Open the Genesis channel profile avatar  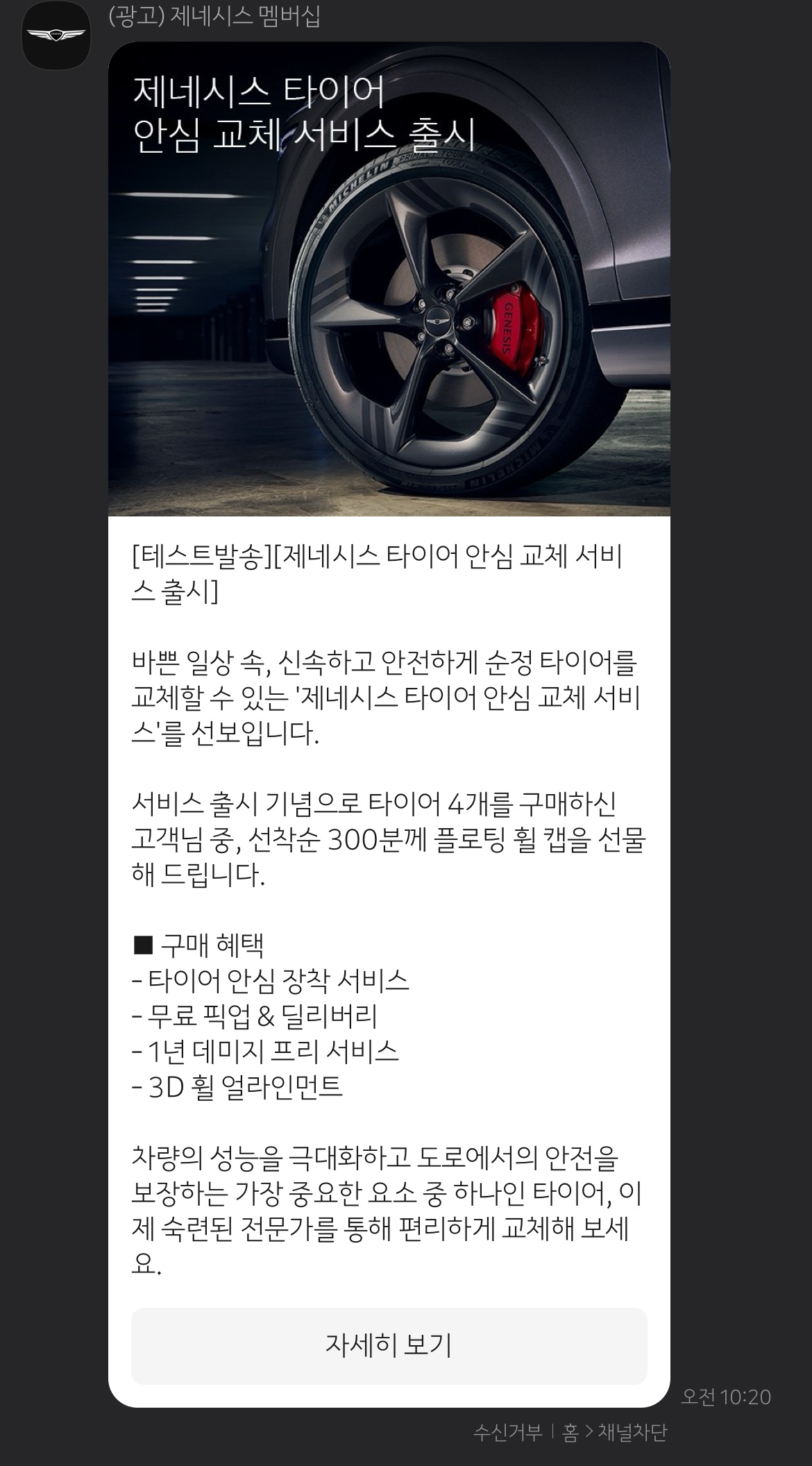pyautogui.click(x=56, y=35)
